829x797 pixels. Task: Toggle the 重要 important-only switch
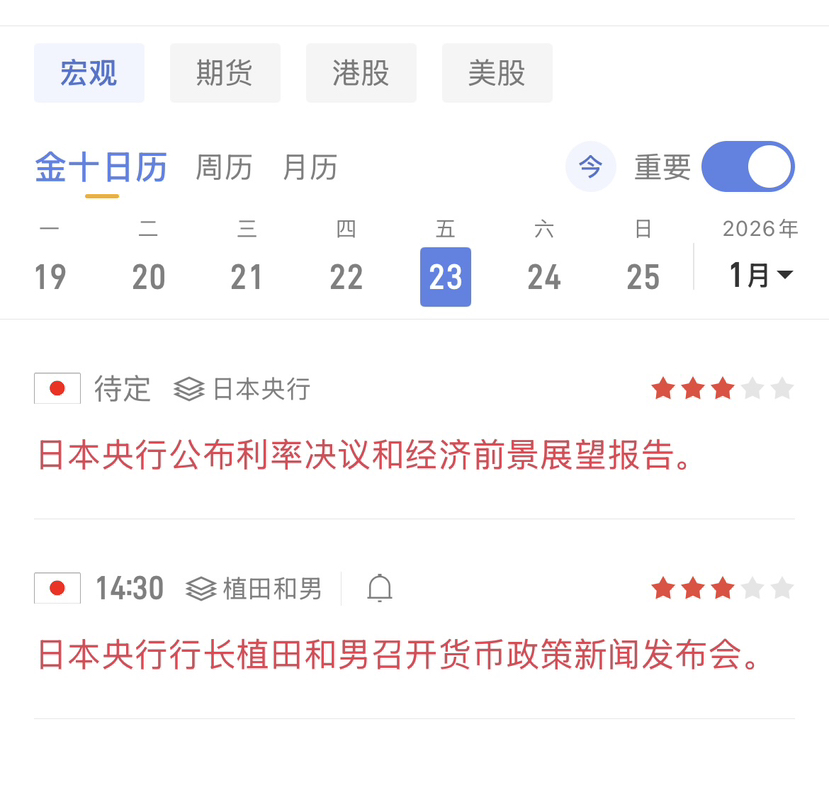748,167
